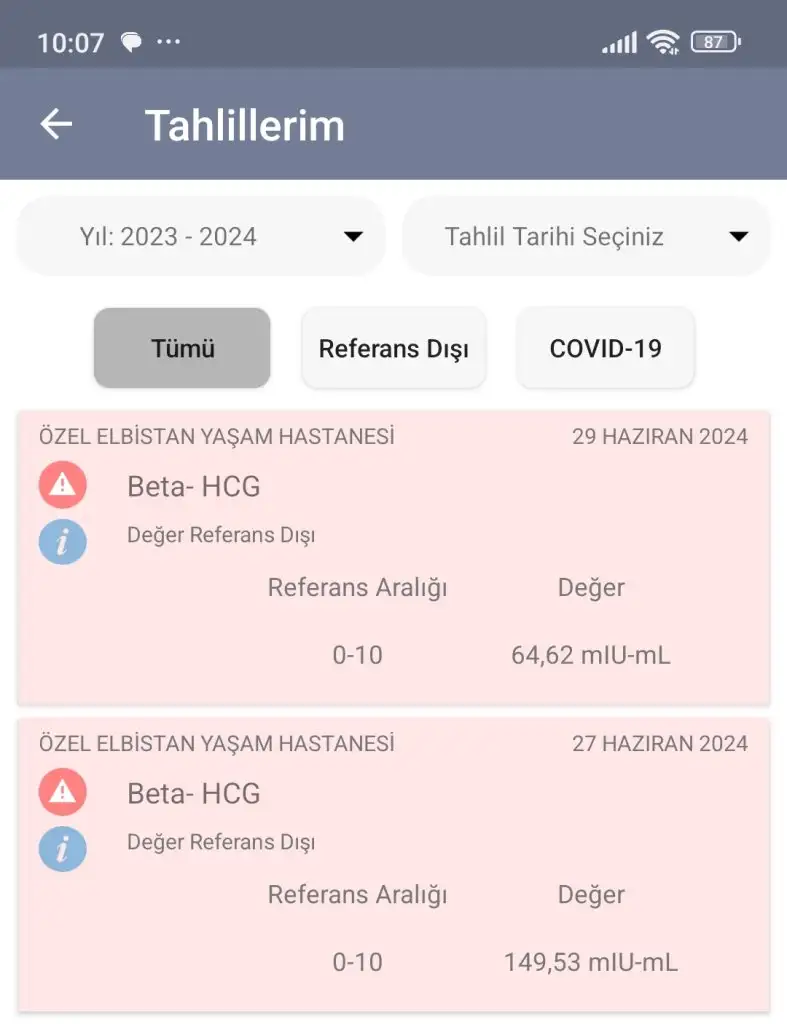Show COVID-19 test results
Viewport: 787px width, 1024px height.
click(x=605, y=348)
